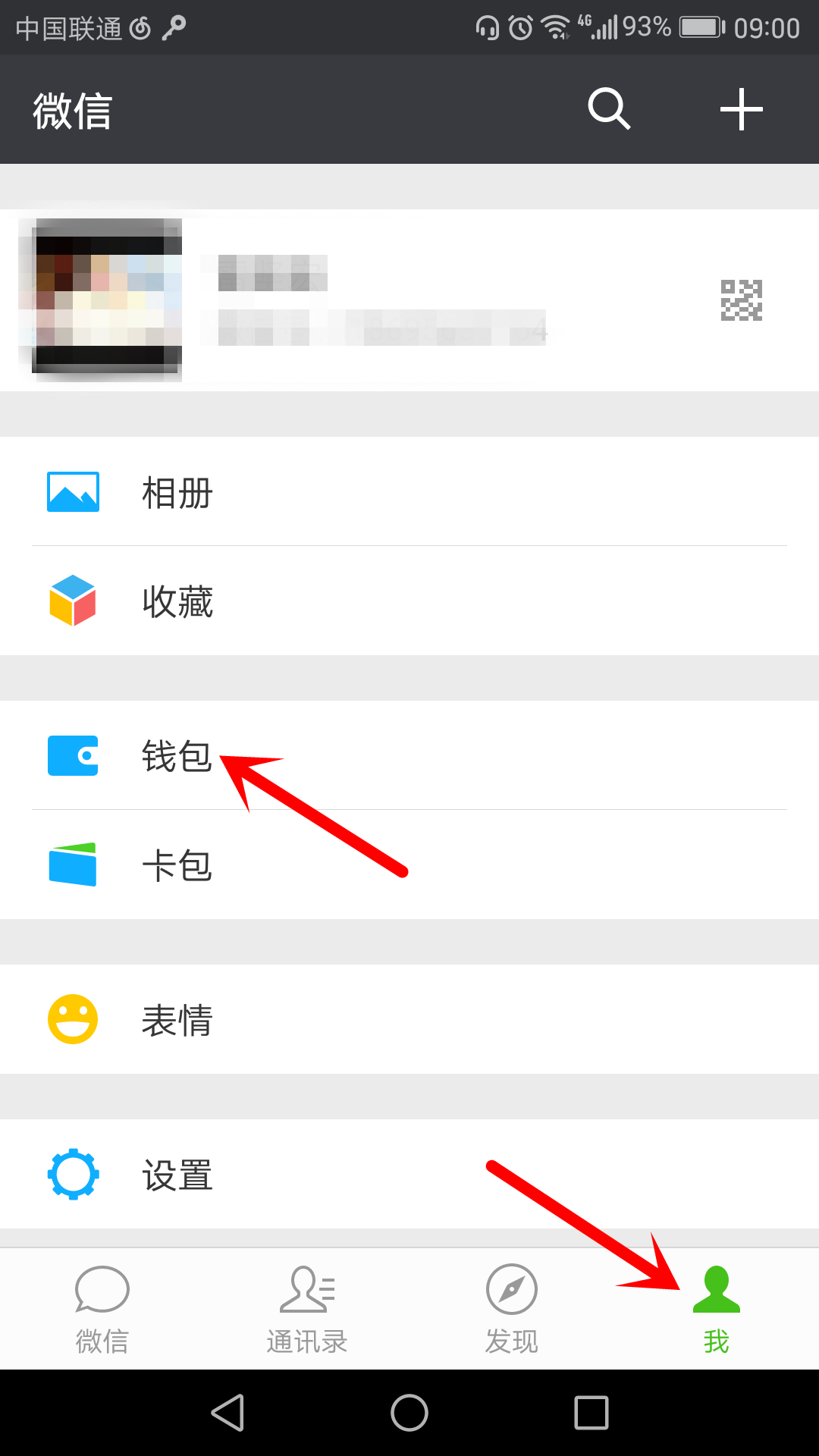Image resolution: width=819 pixels, height=1456 pixels.
Task: Open 卡包 (Cards)
Action: (409, 865)
